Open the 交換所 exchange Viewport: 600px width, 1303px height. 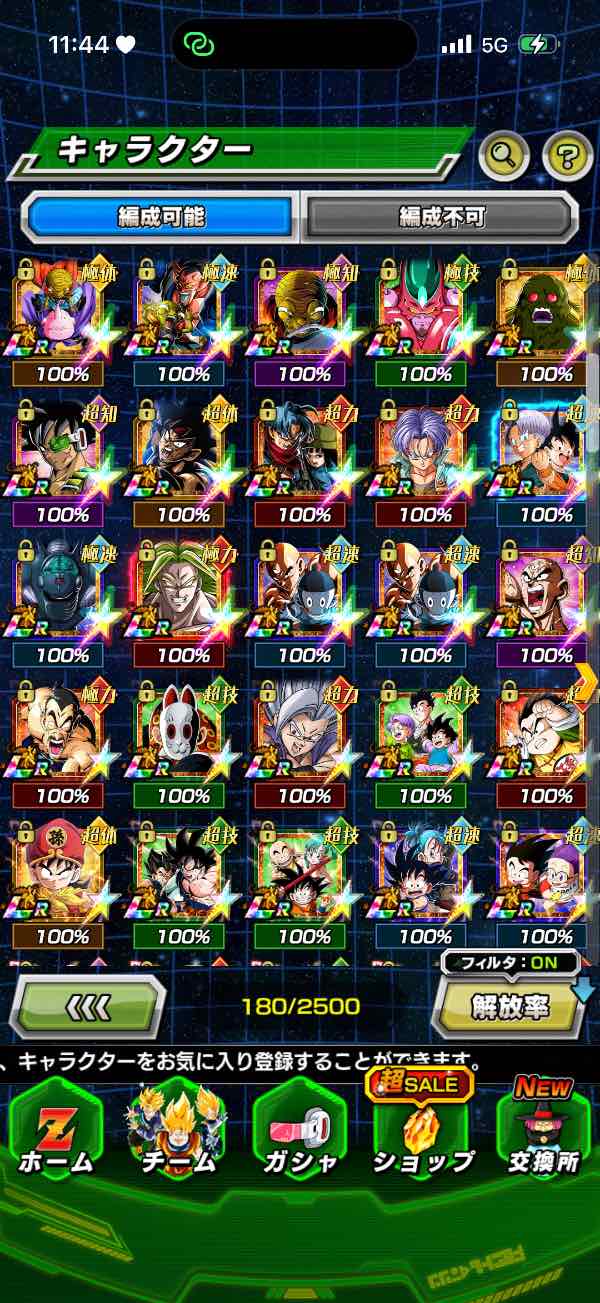click(544, 1130)
